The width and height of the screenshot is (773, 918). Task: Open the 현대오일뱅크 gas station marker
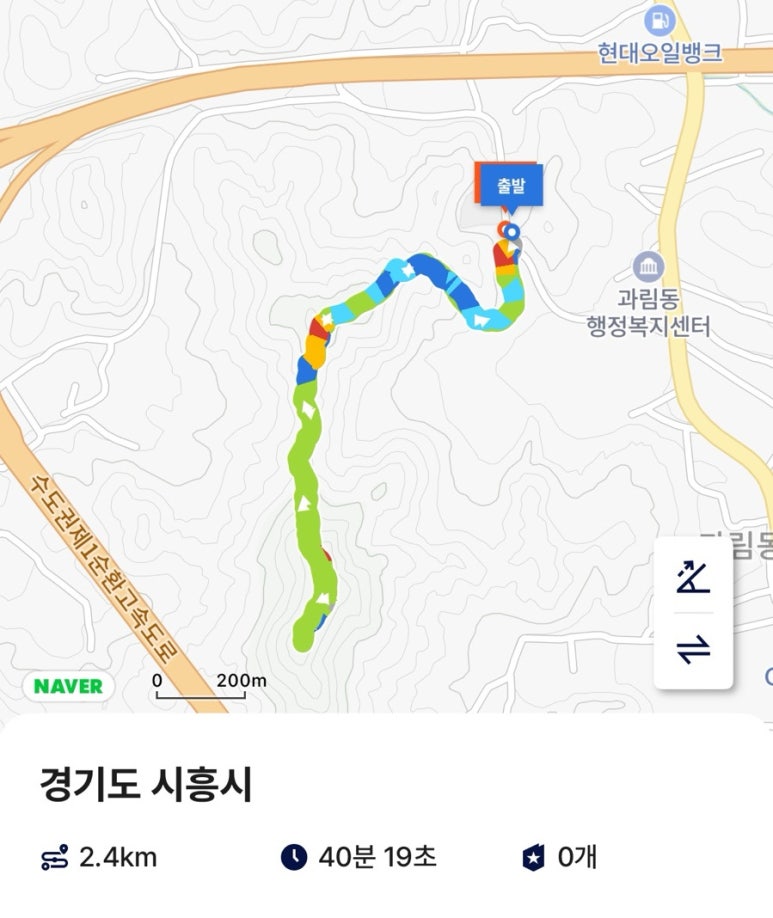click(660, 18)
